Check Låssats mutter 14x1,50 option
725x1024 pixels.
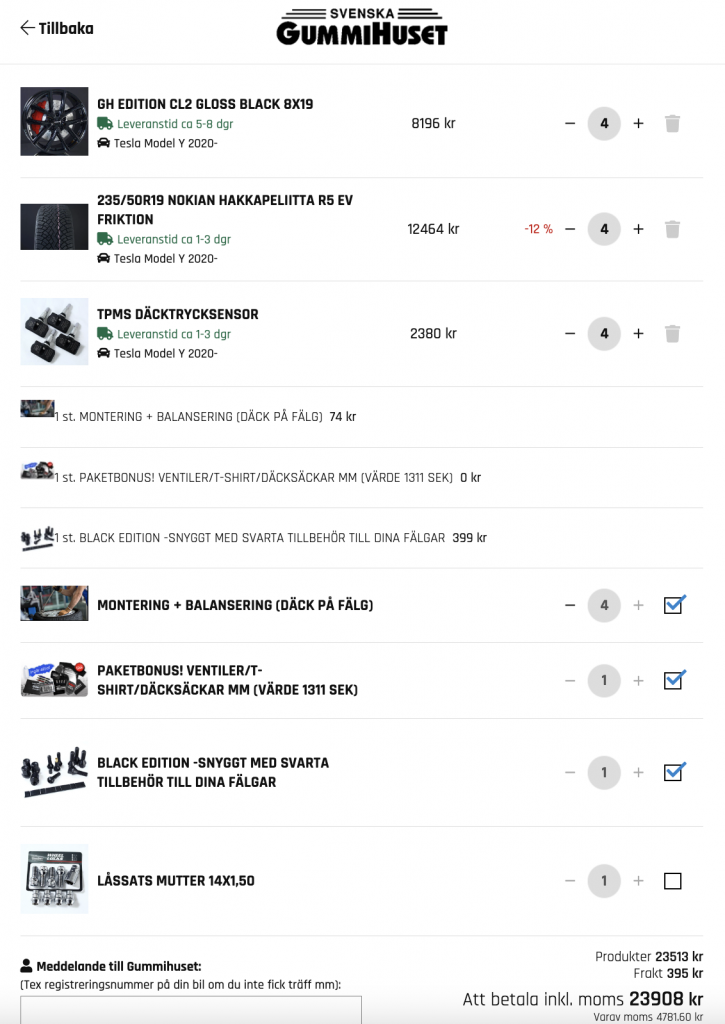tap(673, 881)
